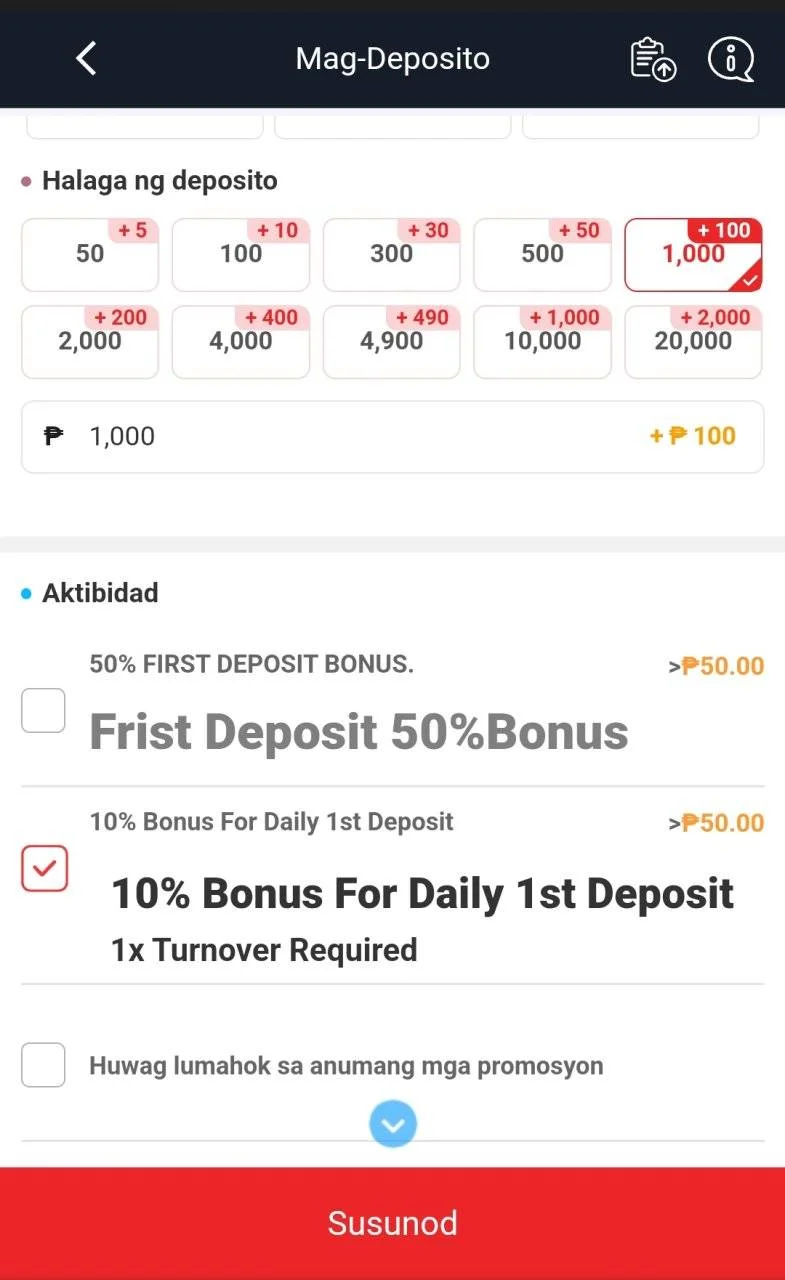Select the 4,900 deposit amount
This screenshot has height=1280, width=785.
coord(392,342)
